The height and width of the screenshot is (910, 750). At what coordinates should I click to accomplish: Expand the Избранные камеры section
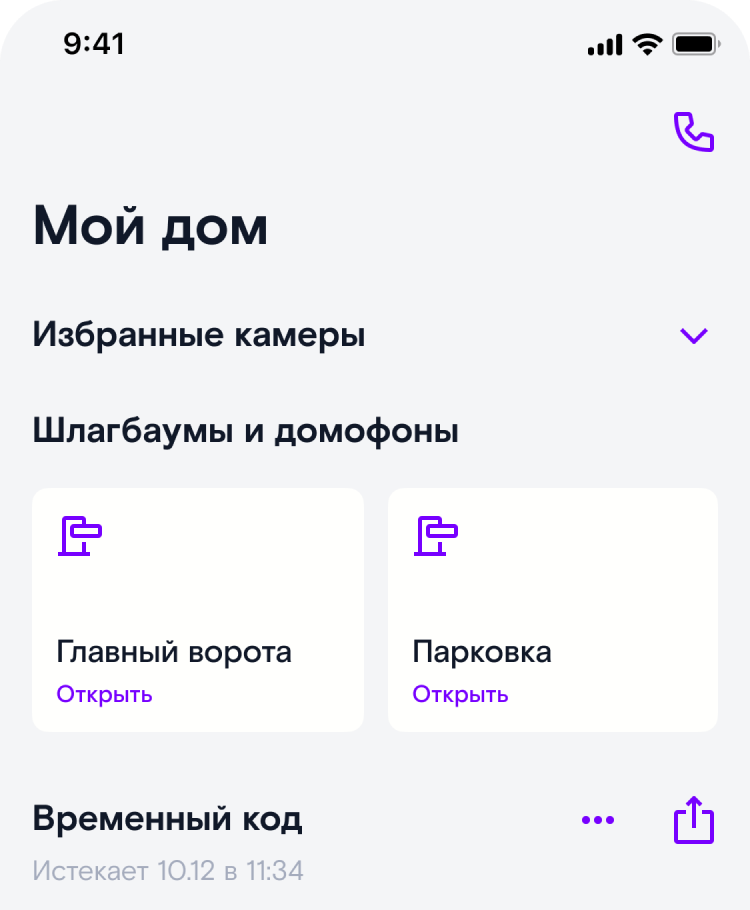[693, 336]
